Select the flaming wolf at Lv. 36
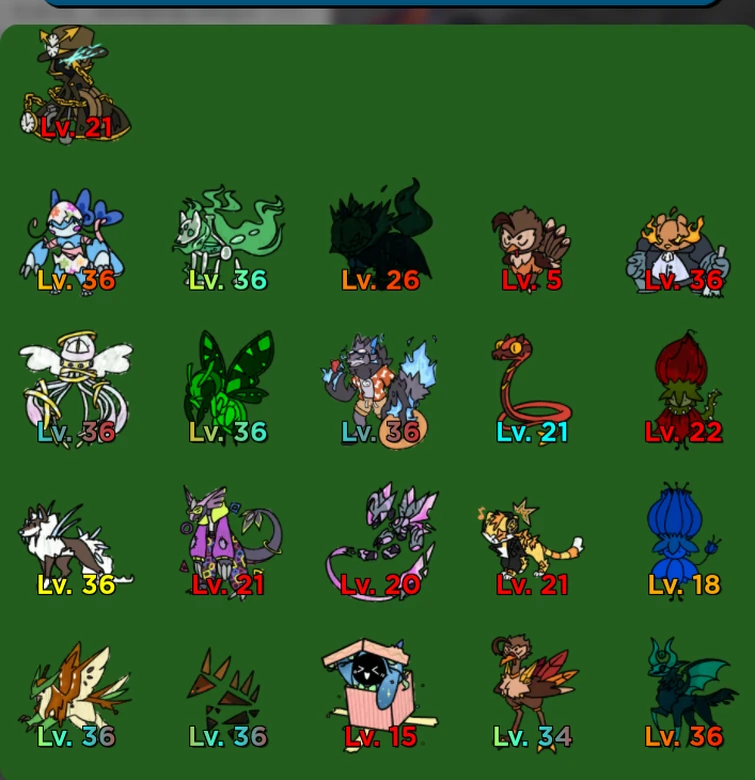 [x=379, y=385]
